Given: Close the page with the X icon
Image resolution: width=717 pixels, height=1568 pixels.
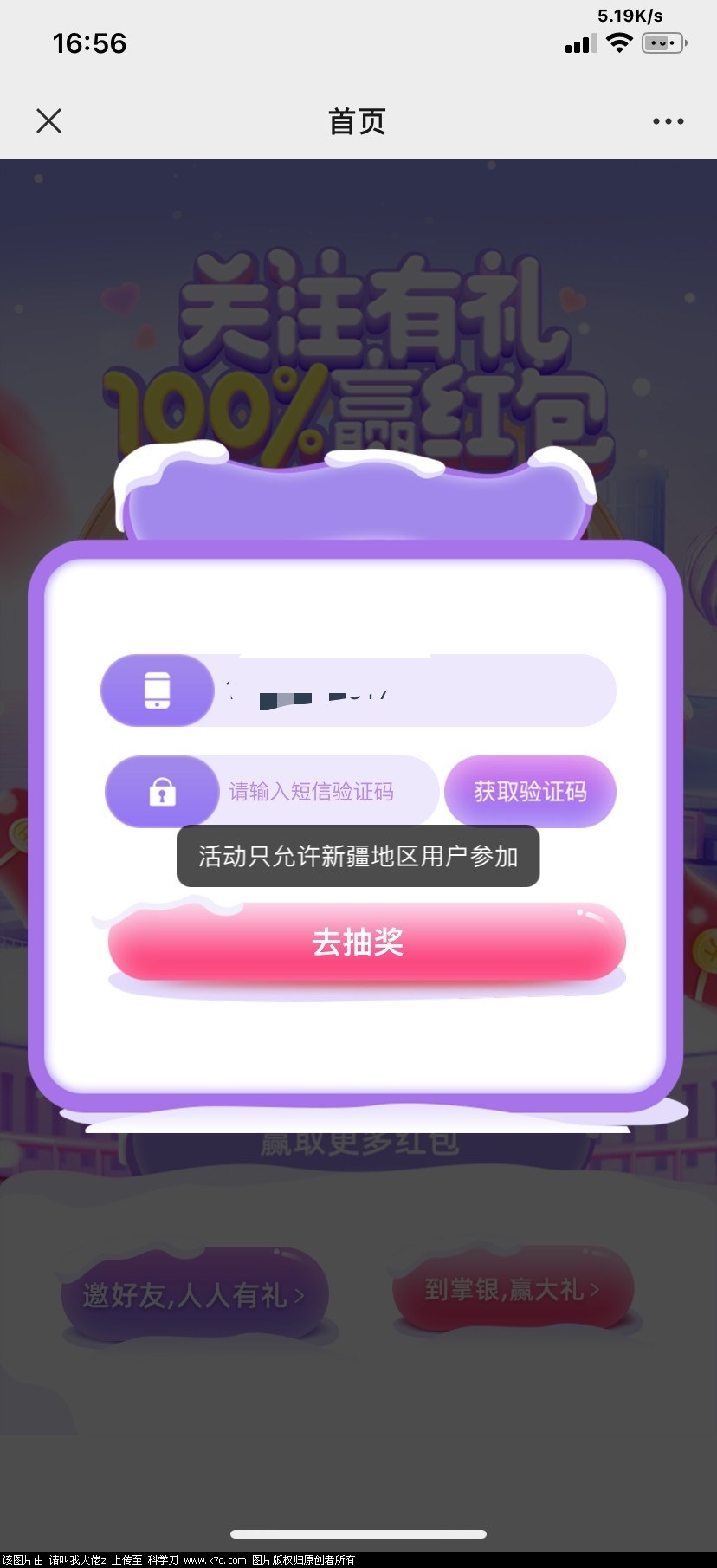Looking at the screenshot, I should (49, 121).
